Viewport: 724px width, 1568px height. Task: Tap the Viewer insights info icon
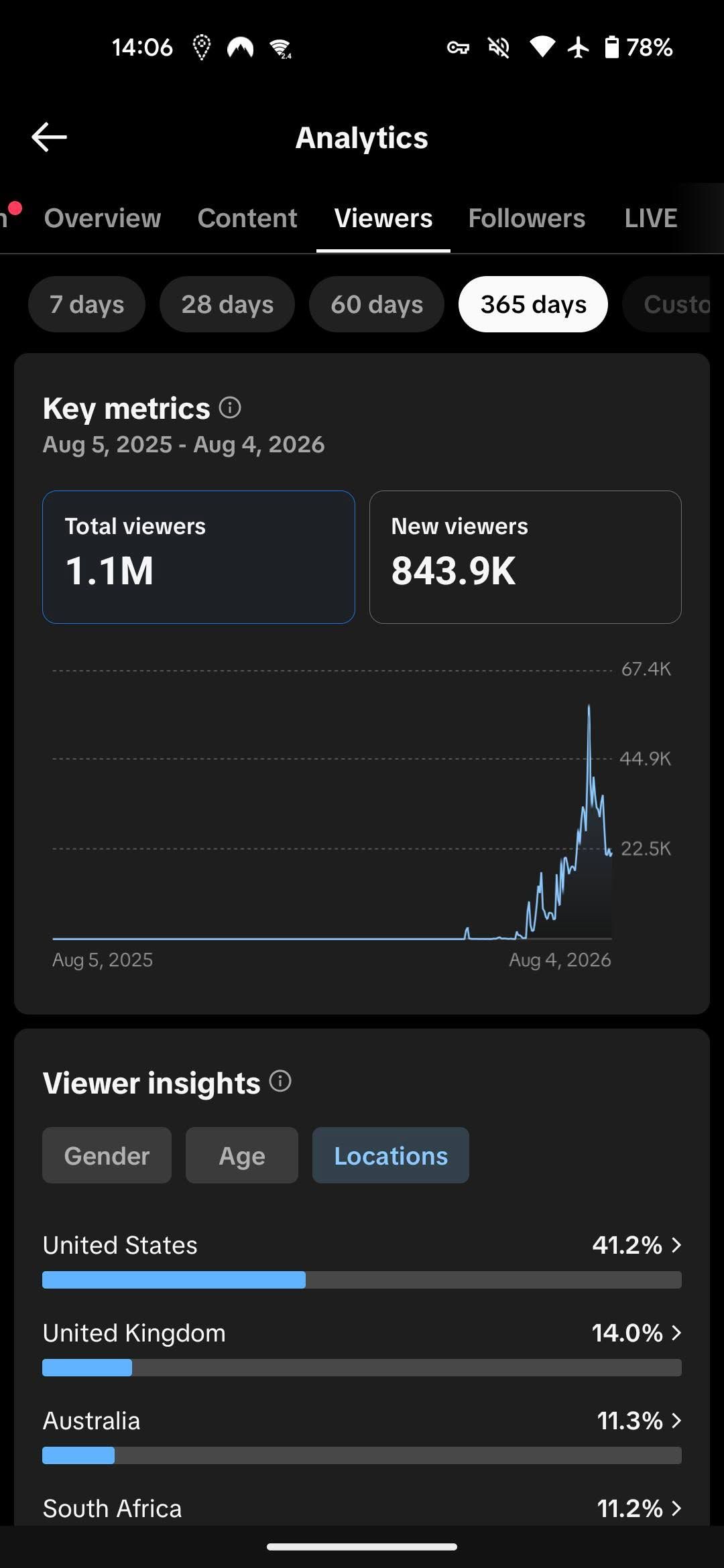point(280,1081)
